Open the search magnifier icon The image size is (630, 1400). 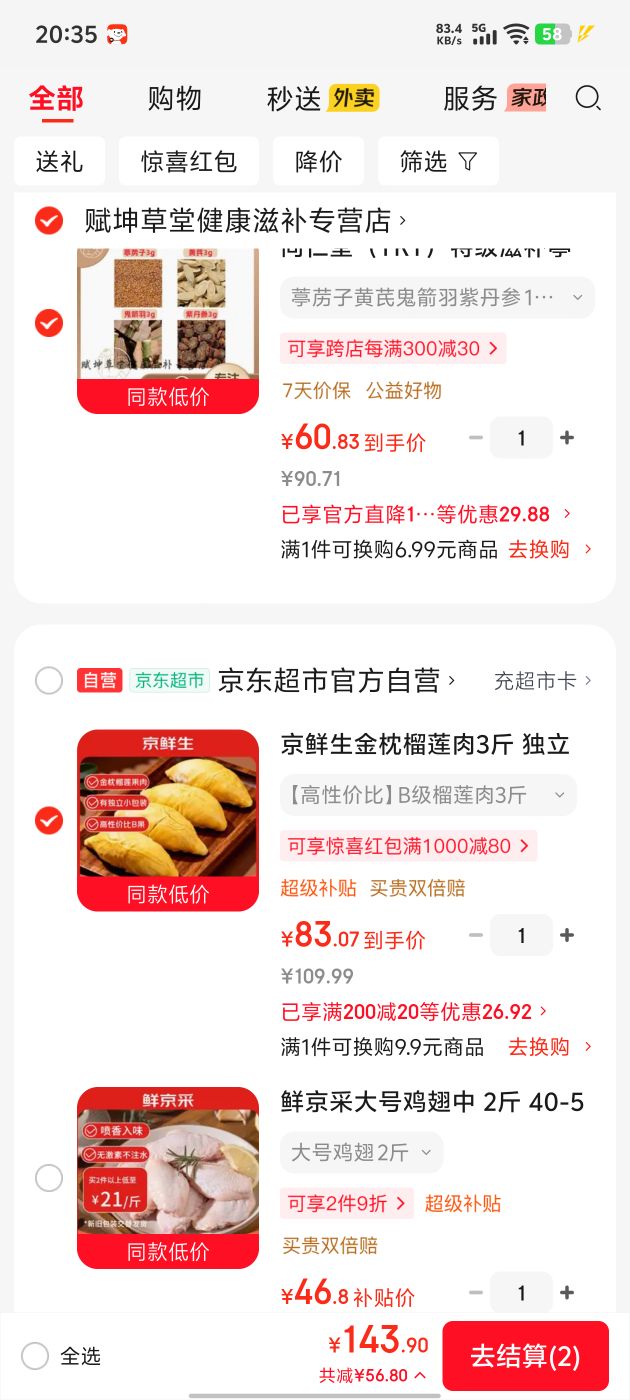pyautogui.click(x=588, y=98)
